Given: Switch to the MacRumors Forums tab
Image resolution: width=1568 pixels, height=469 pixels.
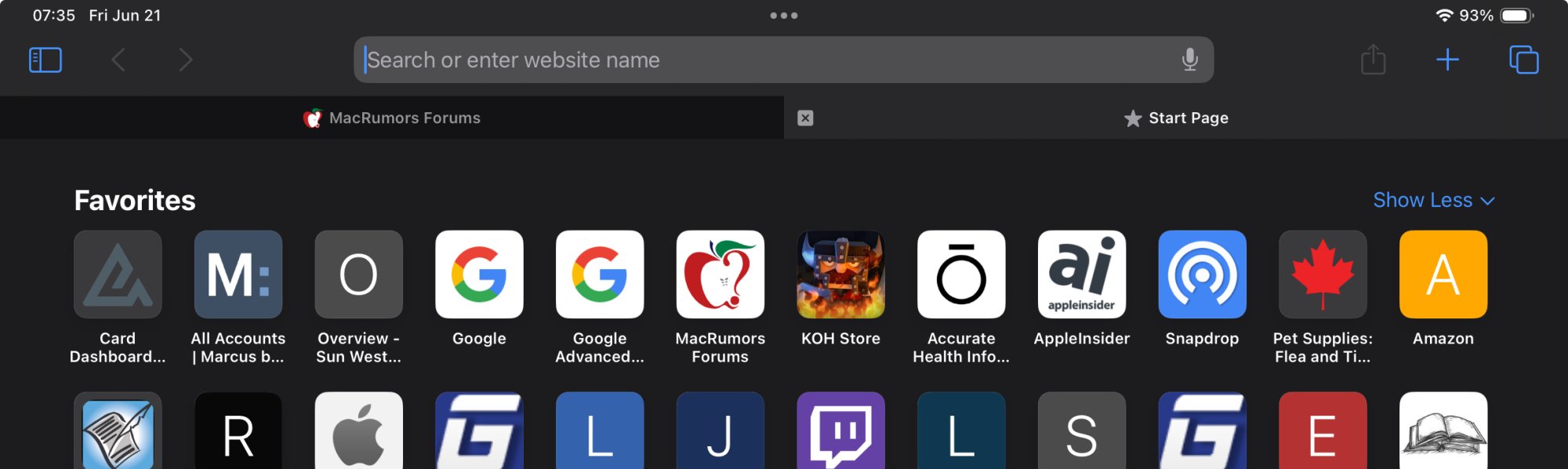Looking at the screenshot, I should (x=392, y=118).
